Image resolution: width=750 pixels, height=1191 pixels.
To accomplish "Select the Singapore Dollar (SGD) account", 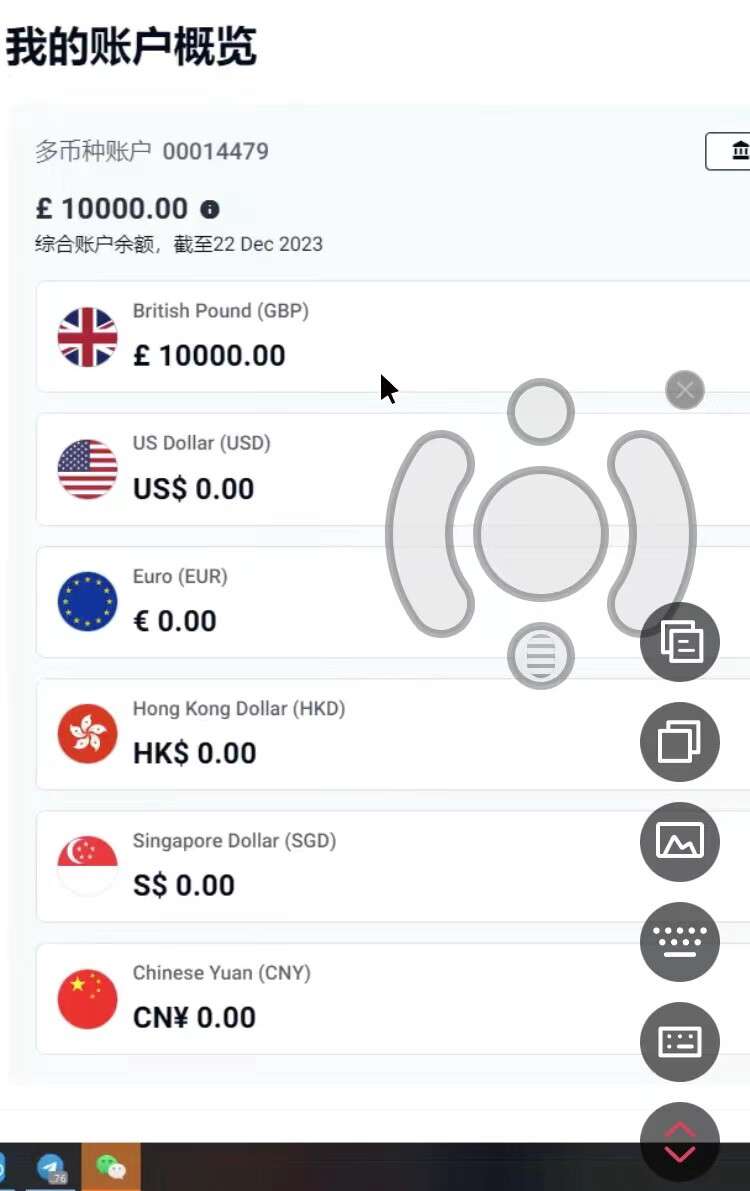I will click(250, 865).
